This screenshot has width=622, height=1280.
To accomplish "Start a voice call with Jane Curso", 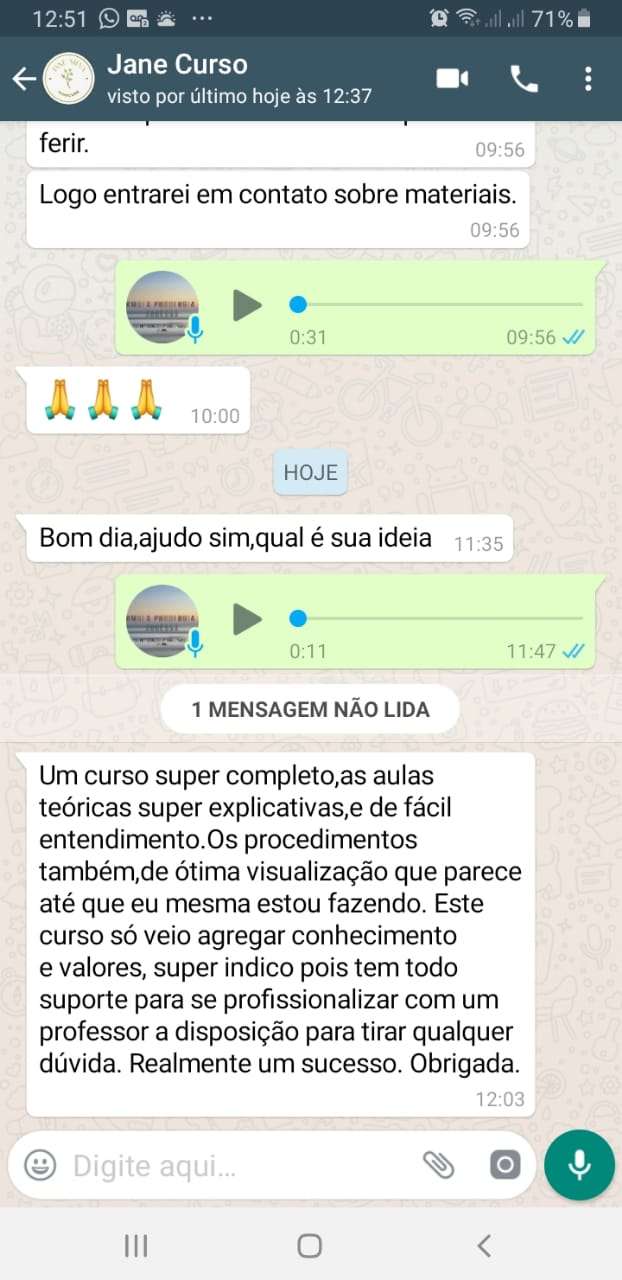I will coord(524,79).
